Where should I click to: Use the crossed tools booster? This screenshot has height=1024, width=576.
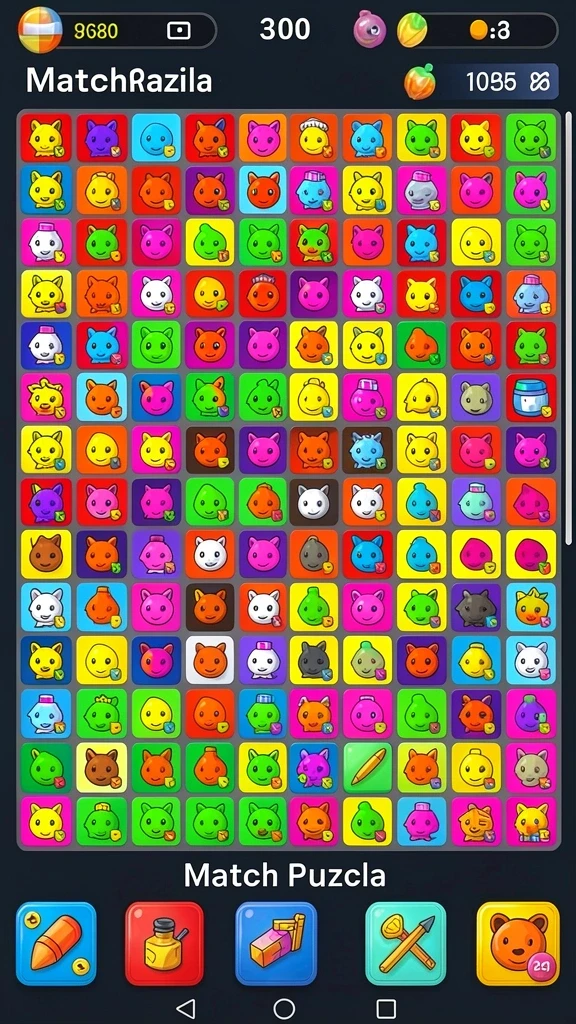[406, 944]
